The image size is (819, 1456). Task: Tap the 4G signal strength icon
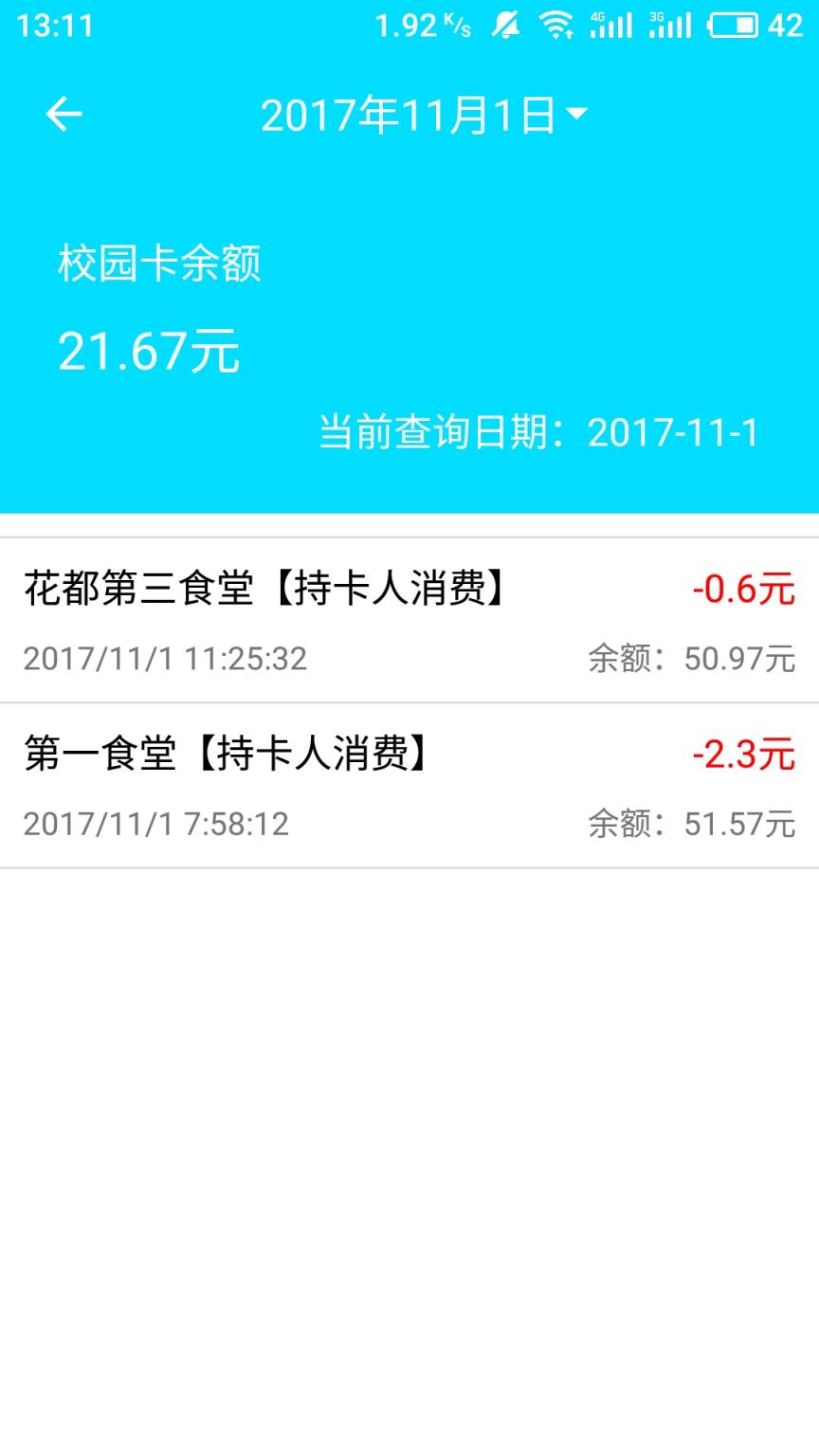[x=614, y=26]
